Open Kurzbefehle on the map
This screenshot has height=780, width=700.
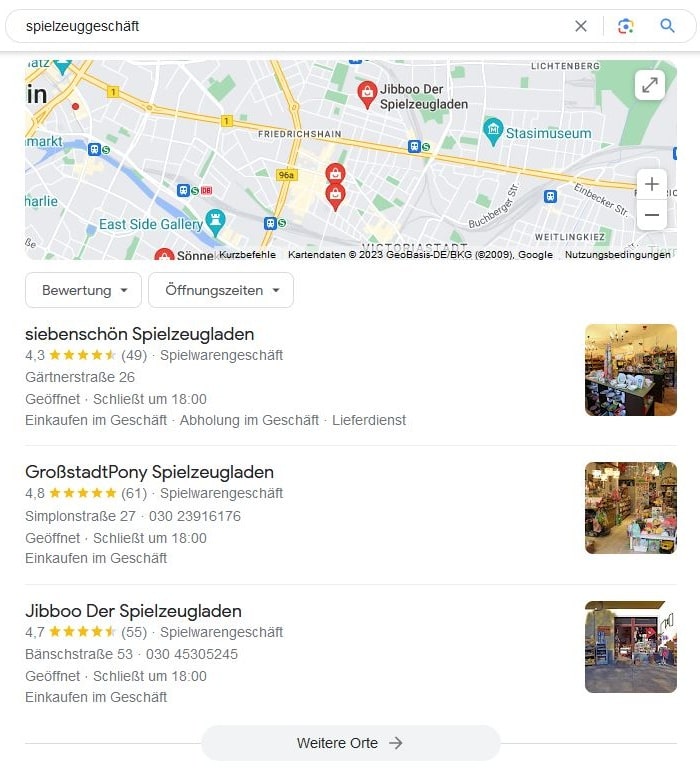tap(247, 255)
